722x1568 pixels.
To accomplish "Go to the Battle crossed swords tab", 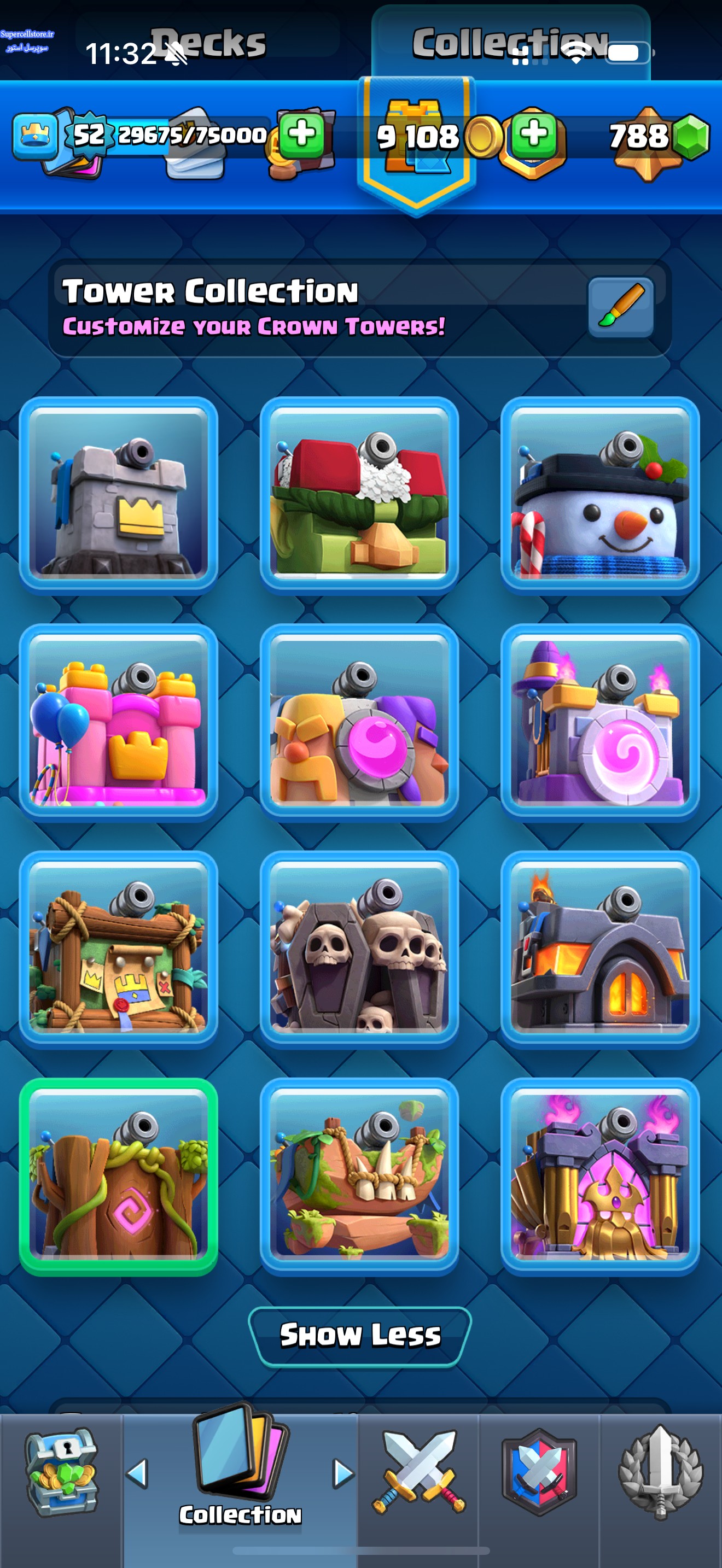I will [419, 1473].
